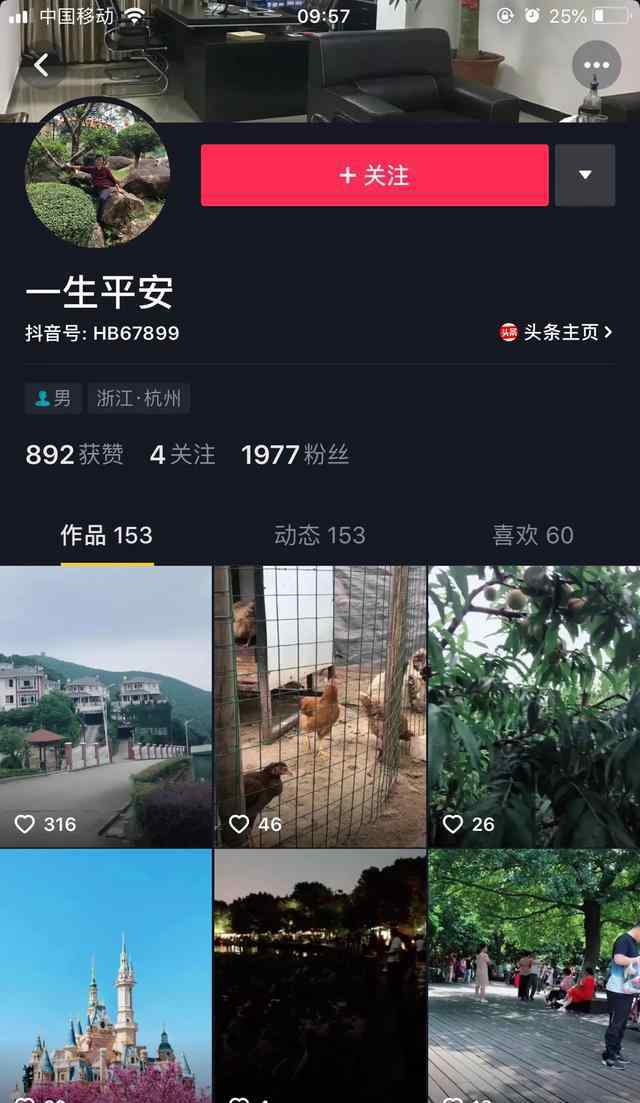Open the park square under trees video
Image resolution: width=640 pixels, height=1103 pixels.
click(x=534, y=976)
